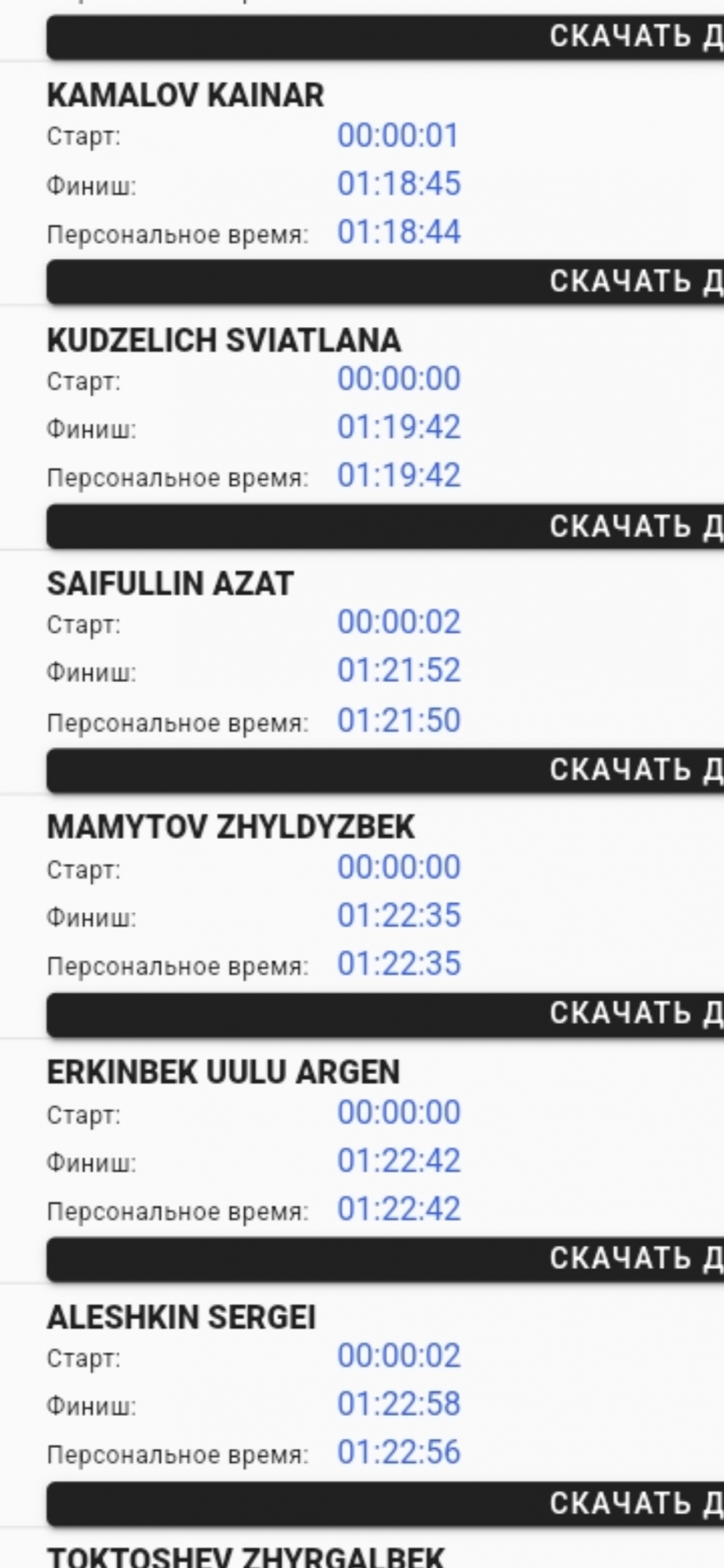Download diploma for Aleshkin Sergei
The width and height of the screenshot is (724, 1568).
tap(384, 1503)
